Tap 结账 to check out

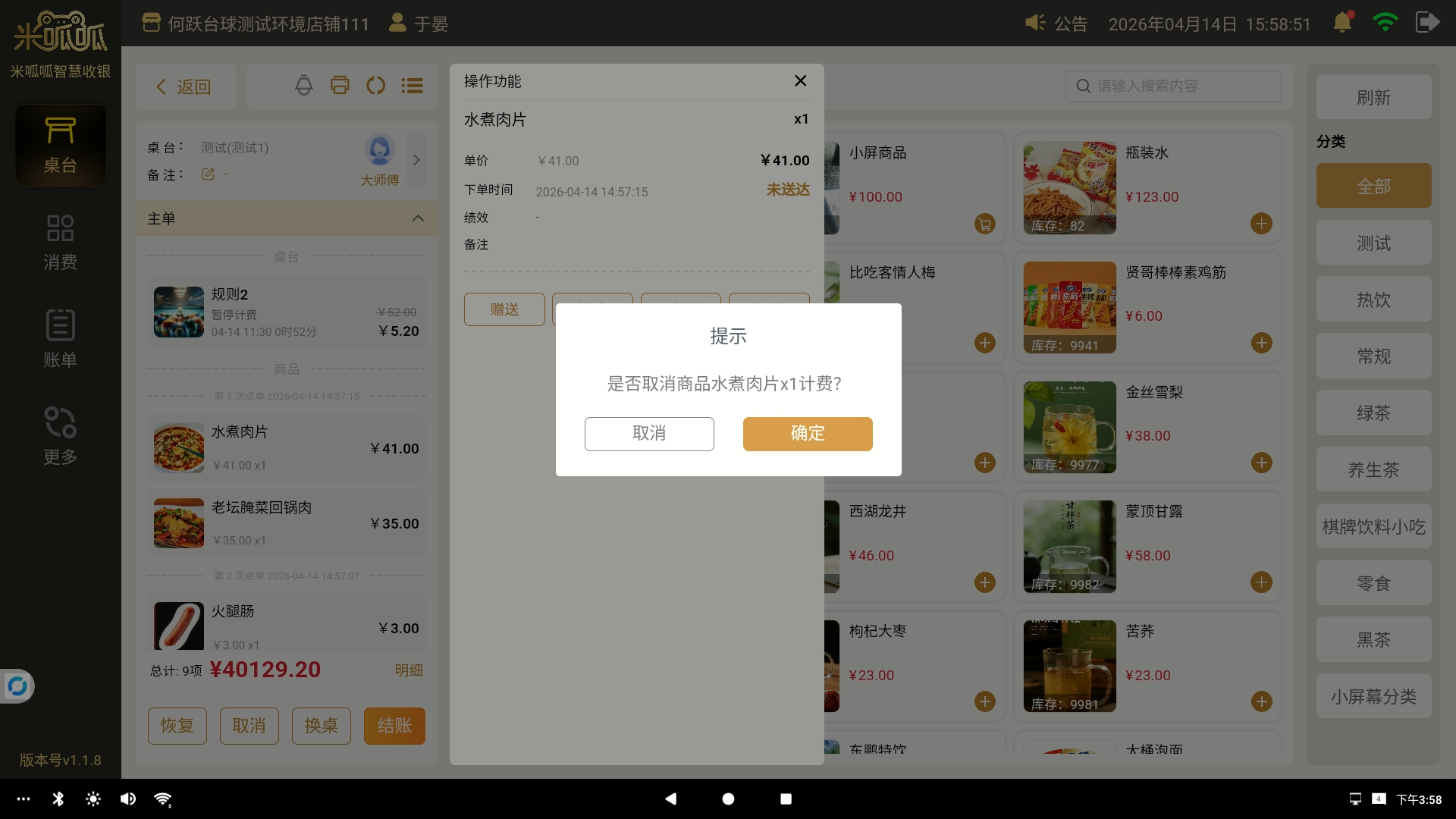[x=394, y=726]
